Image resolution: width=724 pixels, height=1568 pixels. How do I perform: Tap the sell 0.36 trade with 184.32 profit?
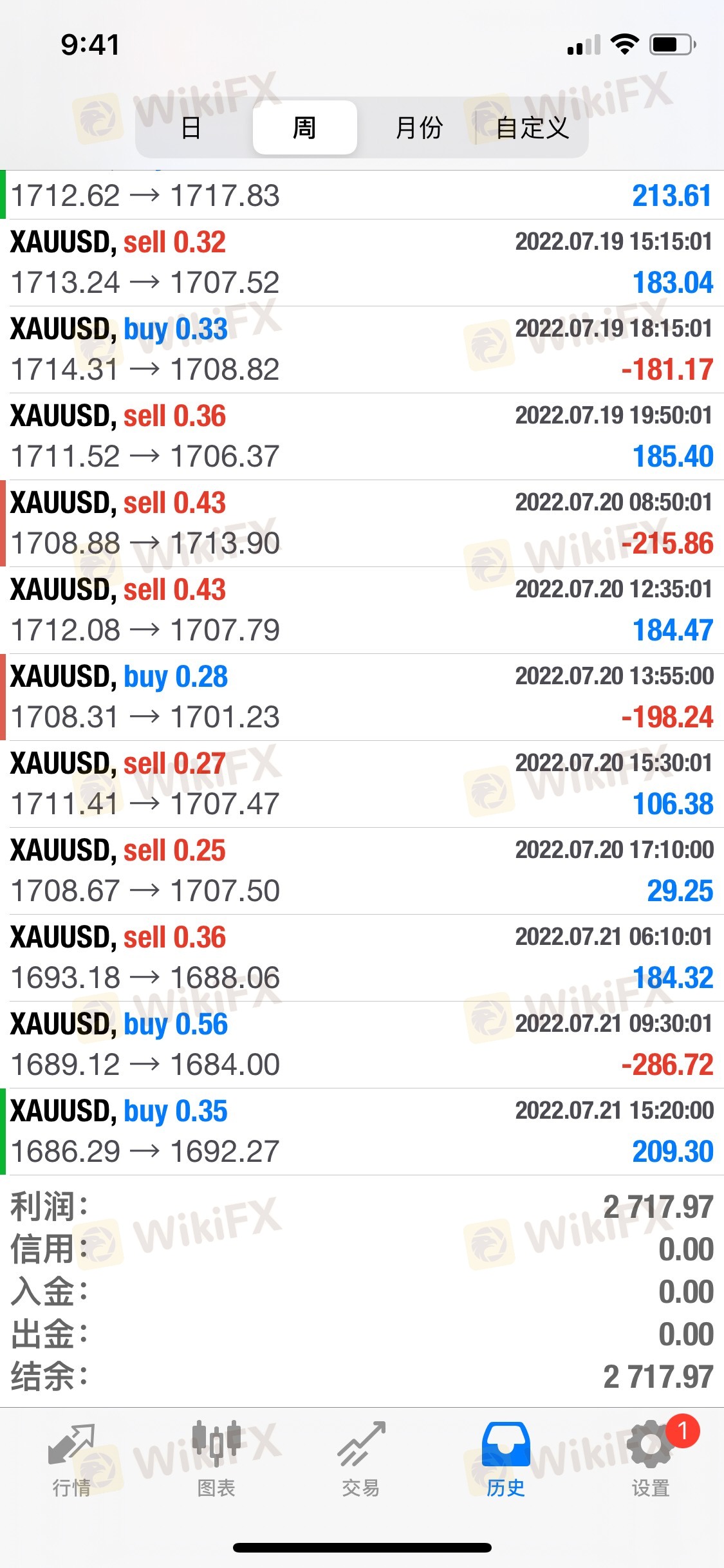tap(362, 958)
